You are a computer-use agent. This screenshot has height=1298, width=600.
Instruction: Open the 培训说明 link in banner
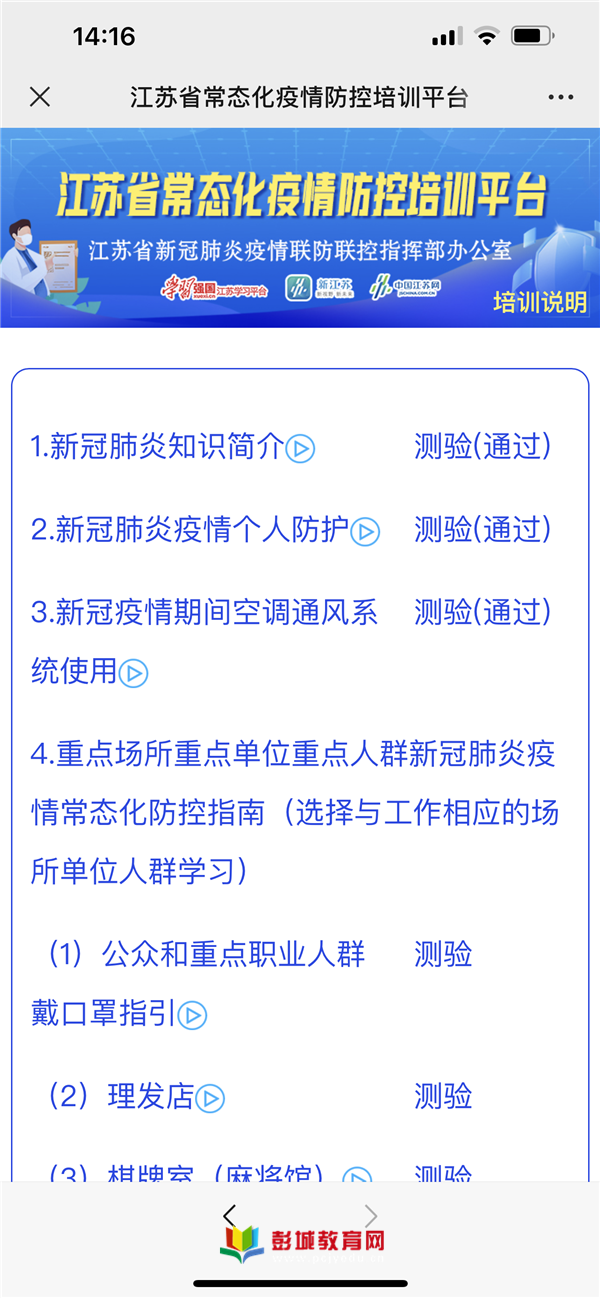539,302
